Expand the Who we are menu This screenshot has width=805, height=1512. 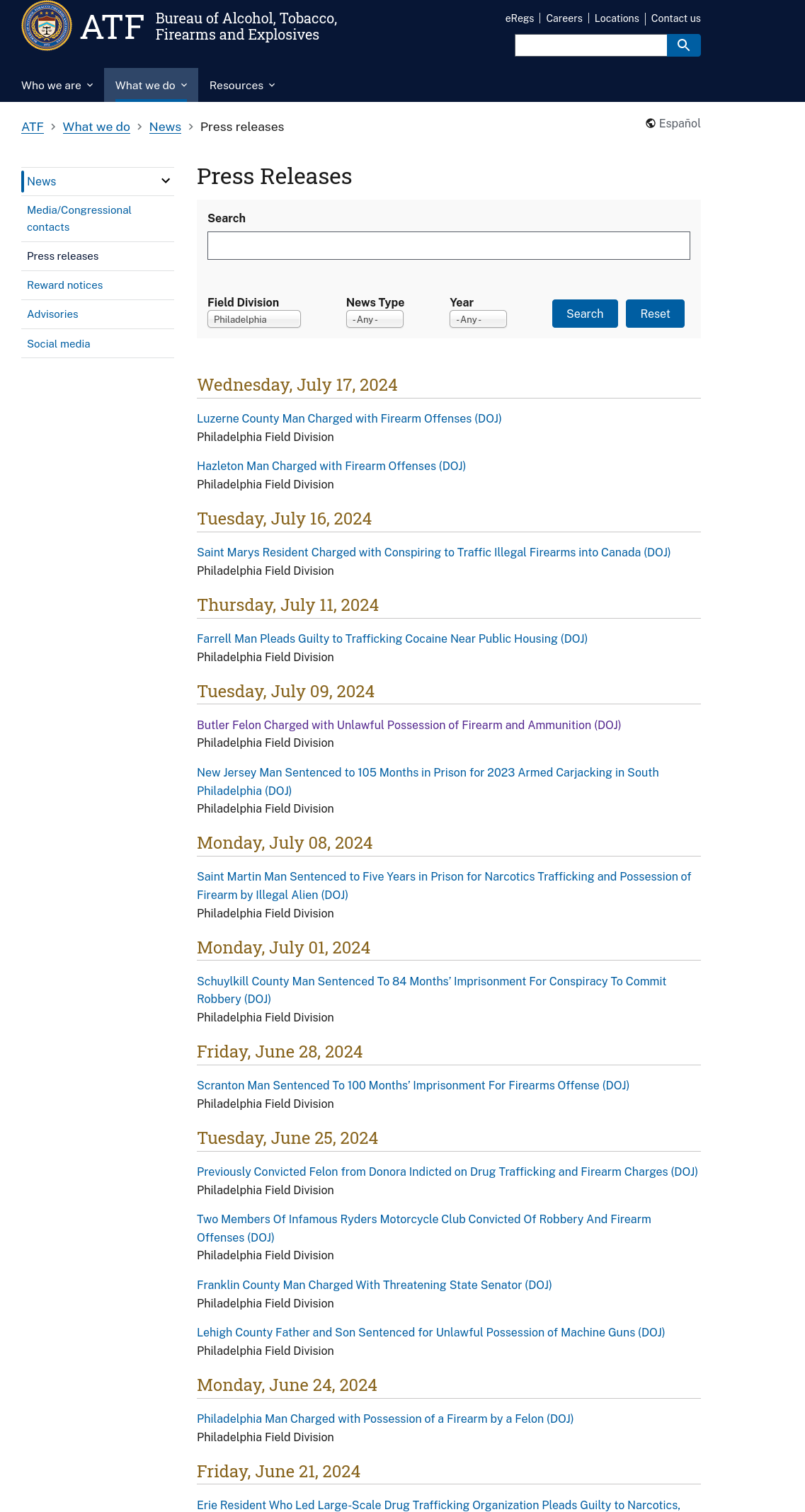57,85
